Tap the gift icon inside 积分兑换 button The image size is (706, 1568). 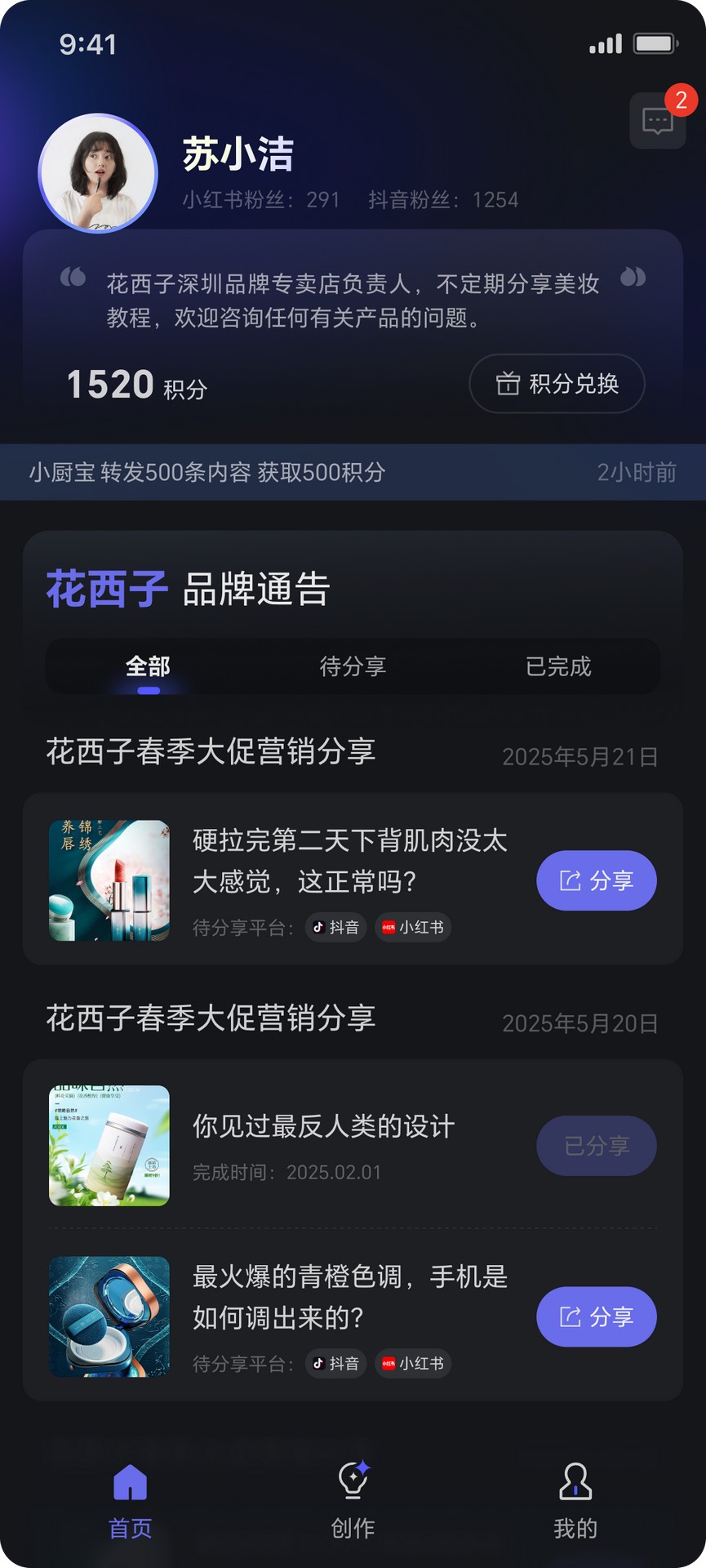[x=508, y=384]
